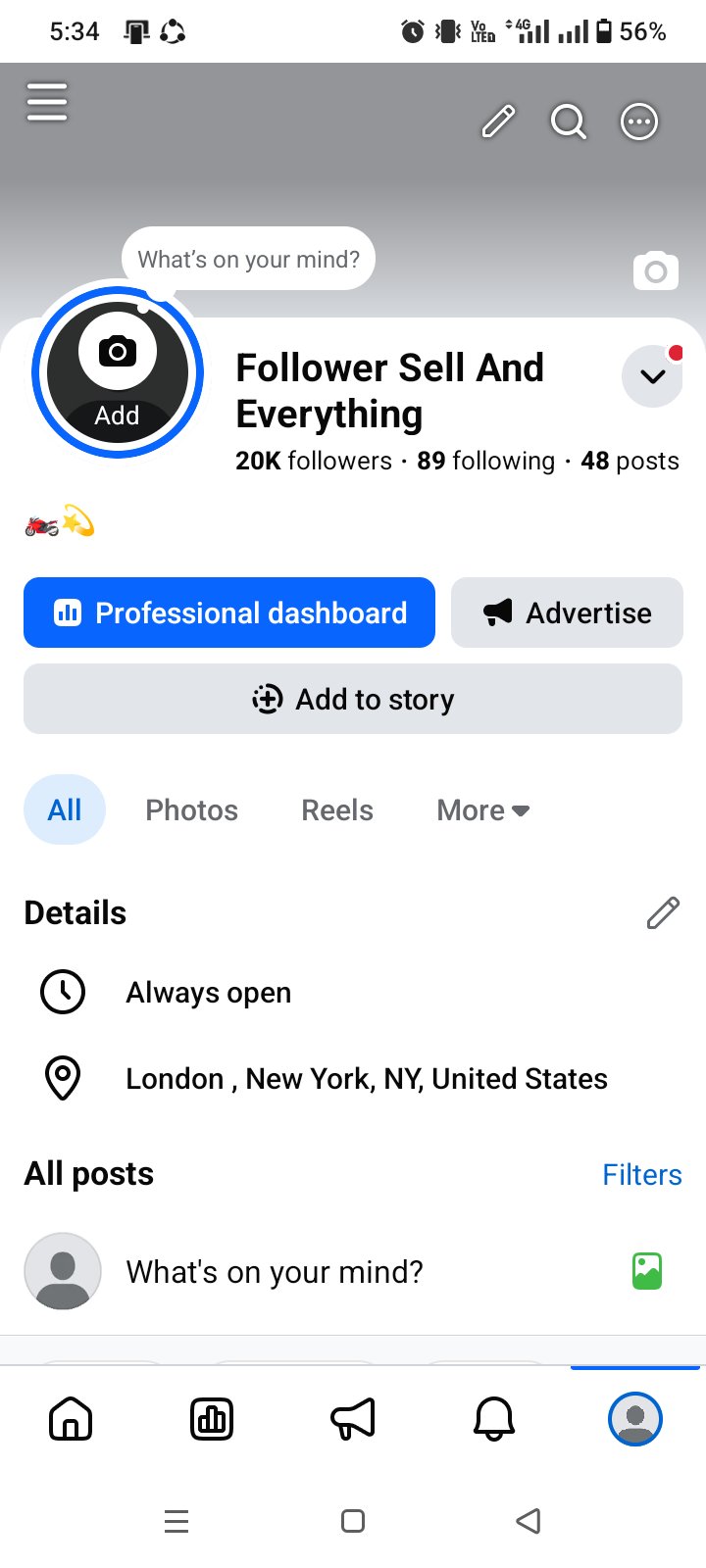Tap the pencil edit icon in top bar

[498, 122]
